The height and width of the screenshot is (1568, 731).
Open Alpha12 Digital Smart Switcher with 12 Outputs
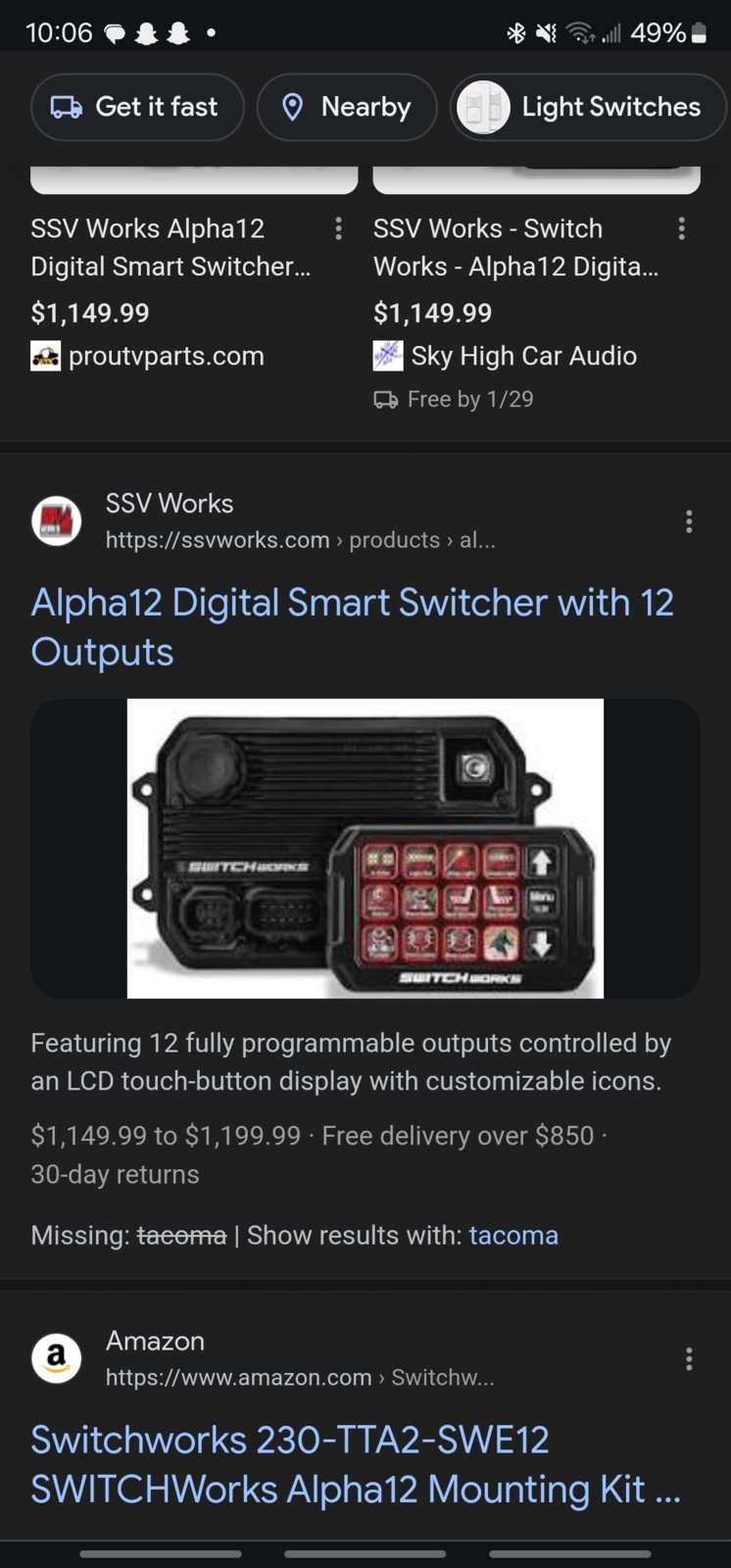353,627
